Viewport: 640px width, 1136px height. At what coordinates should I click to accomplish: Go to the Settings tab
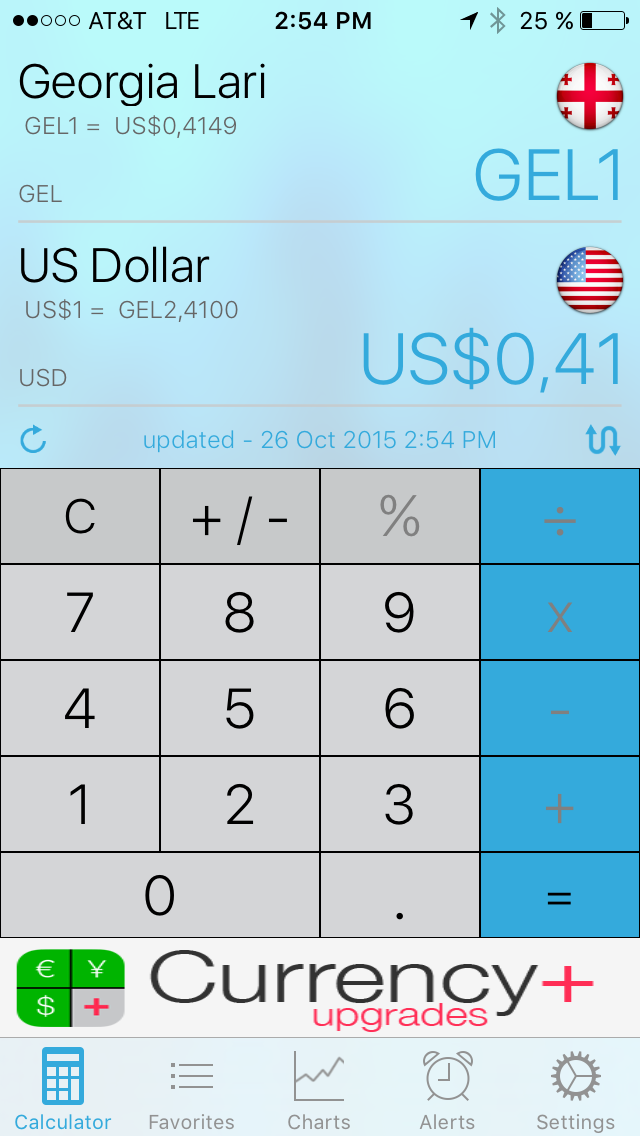coord(575,1089)
